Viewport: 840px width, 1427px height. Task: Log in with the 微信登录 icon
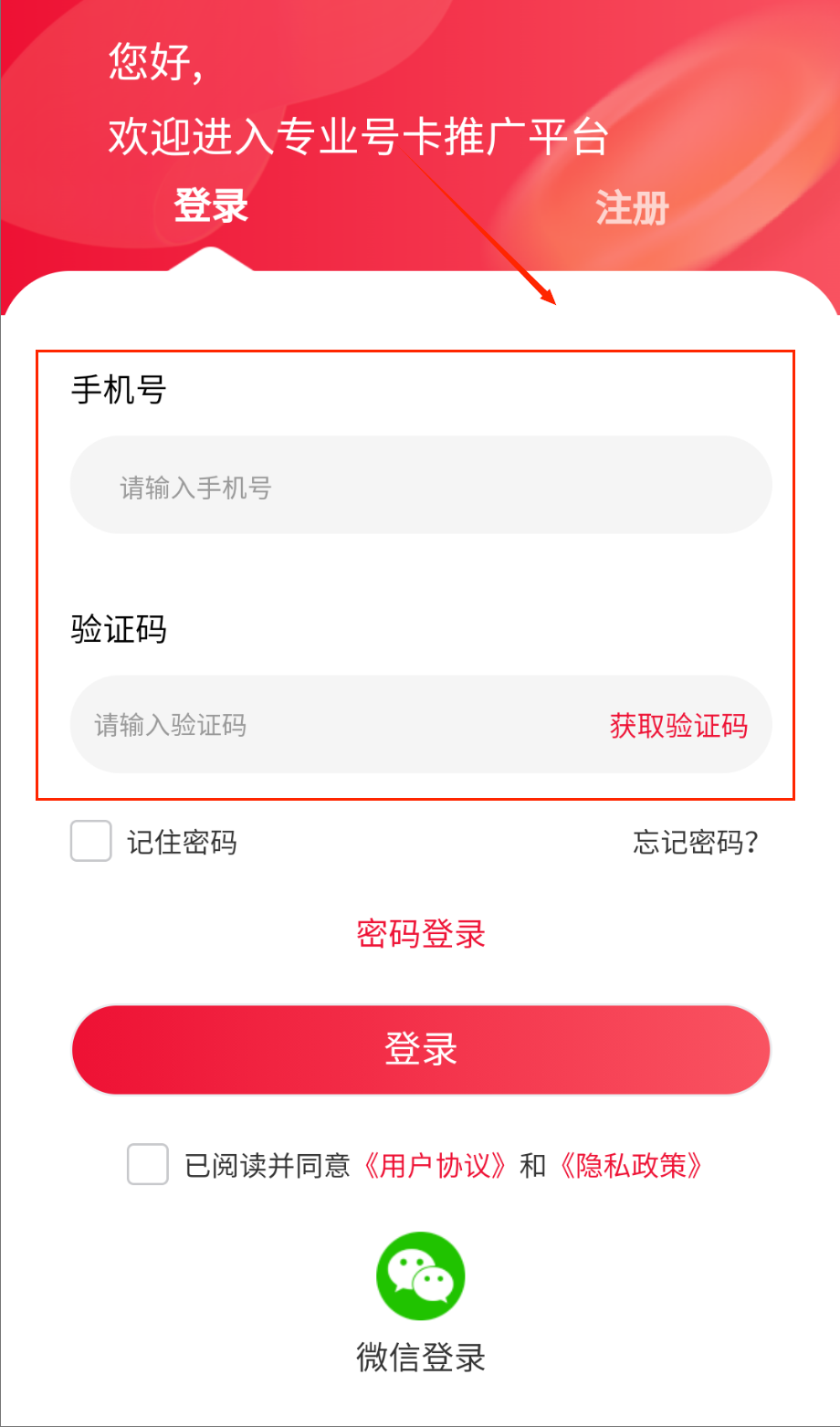[421, 1276]
